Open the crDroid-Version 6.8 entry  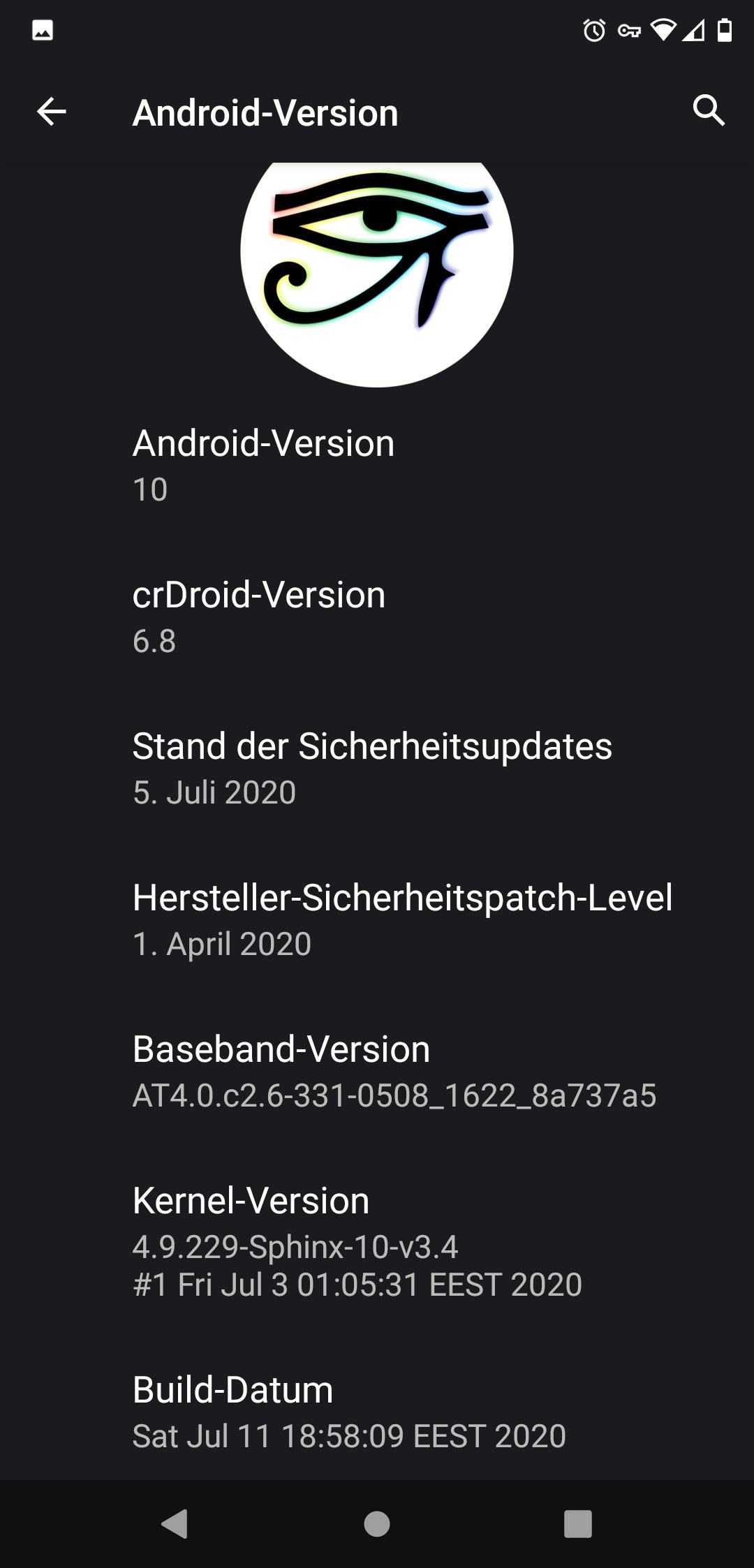[x=377, y=616]
